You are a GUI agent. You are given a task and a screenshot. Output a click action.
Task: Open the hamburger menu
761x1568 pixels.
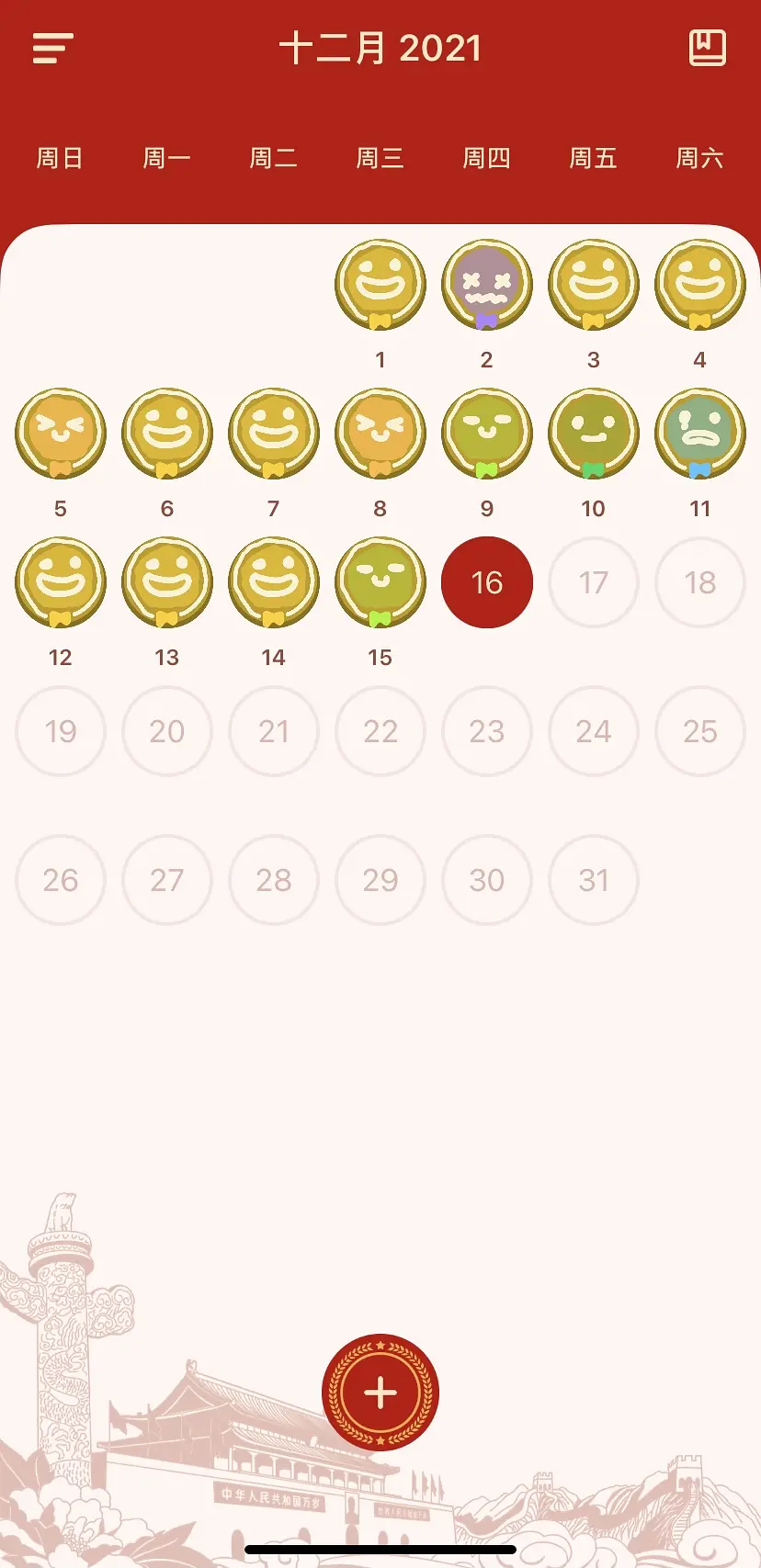tap(52, 49)
